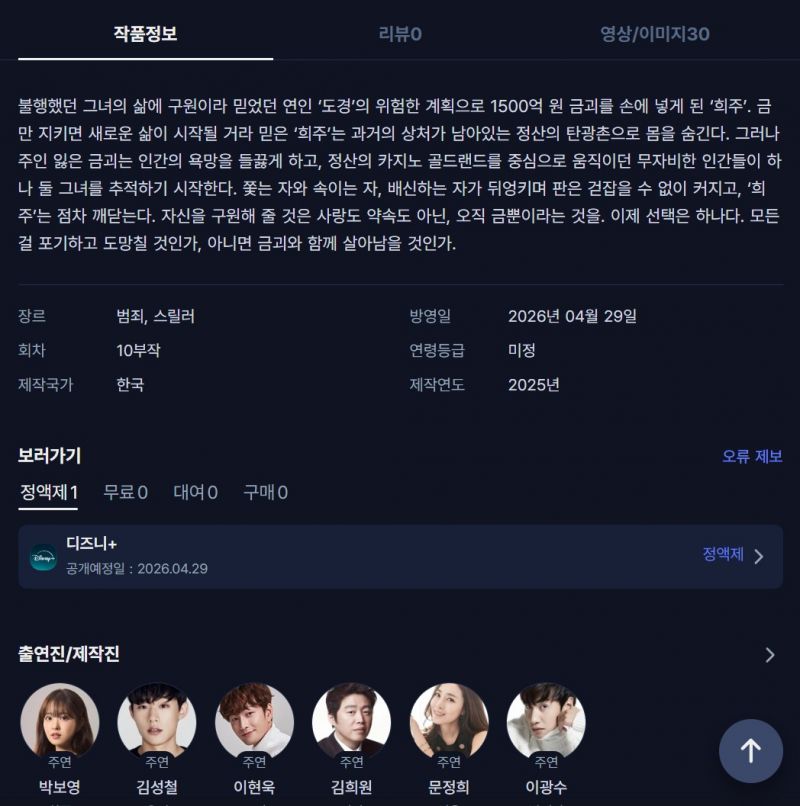Tap the 오류 제보 link
The image size is (800, 806).
coord(752,456)
